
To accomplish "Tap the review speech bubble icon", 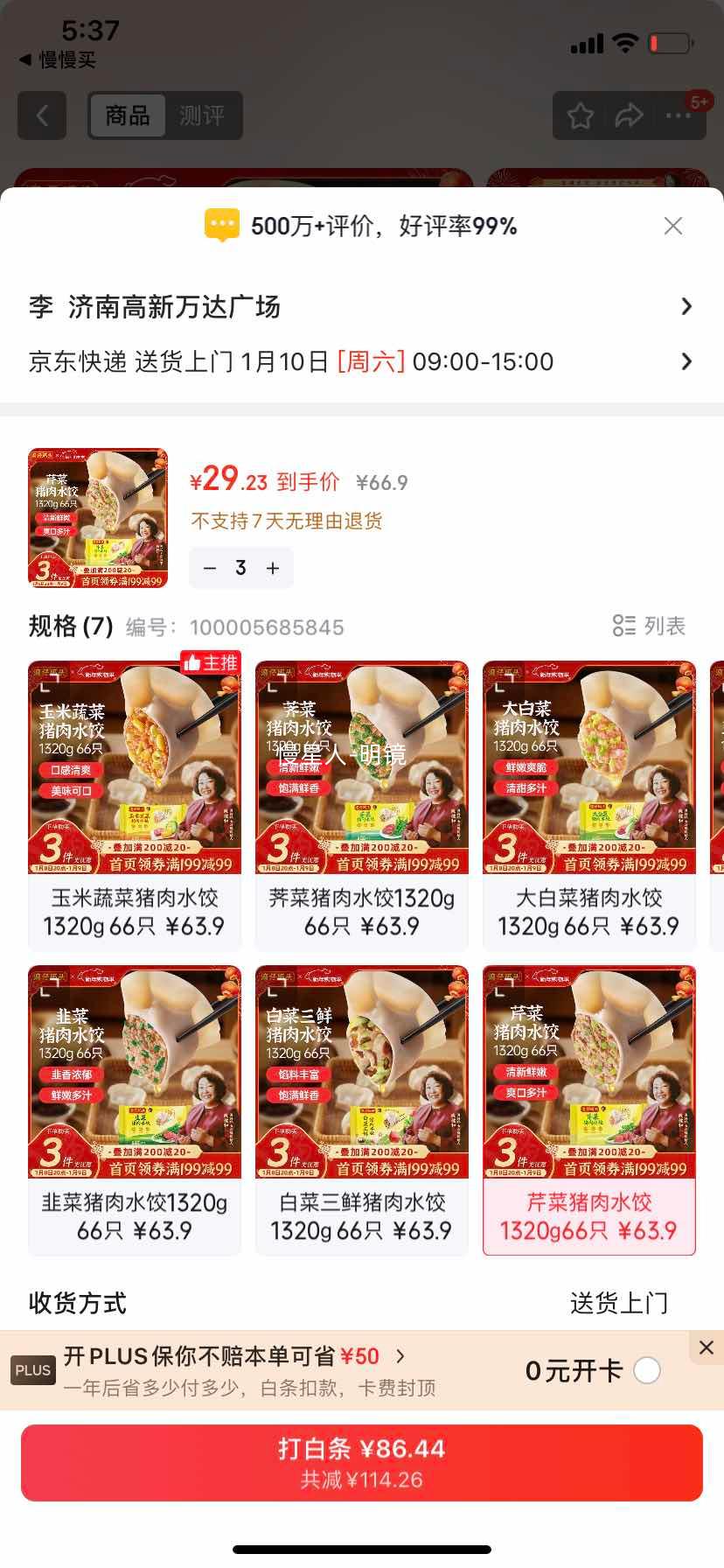I will pos(222,224).
